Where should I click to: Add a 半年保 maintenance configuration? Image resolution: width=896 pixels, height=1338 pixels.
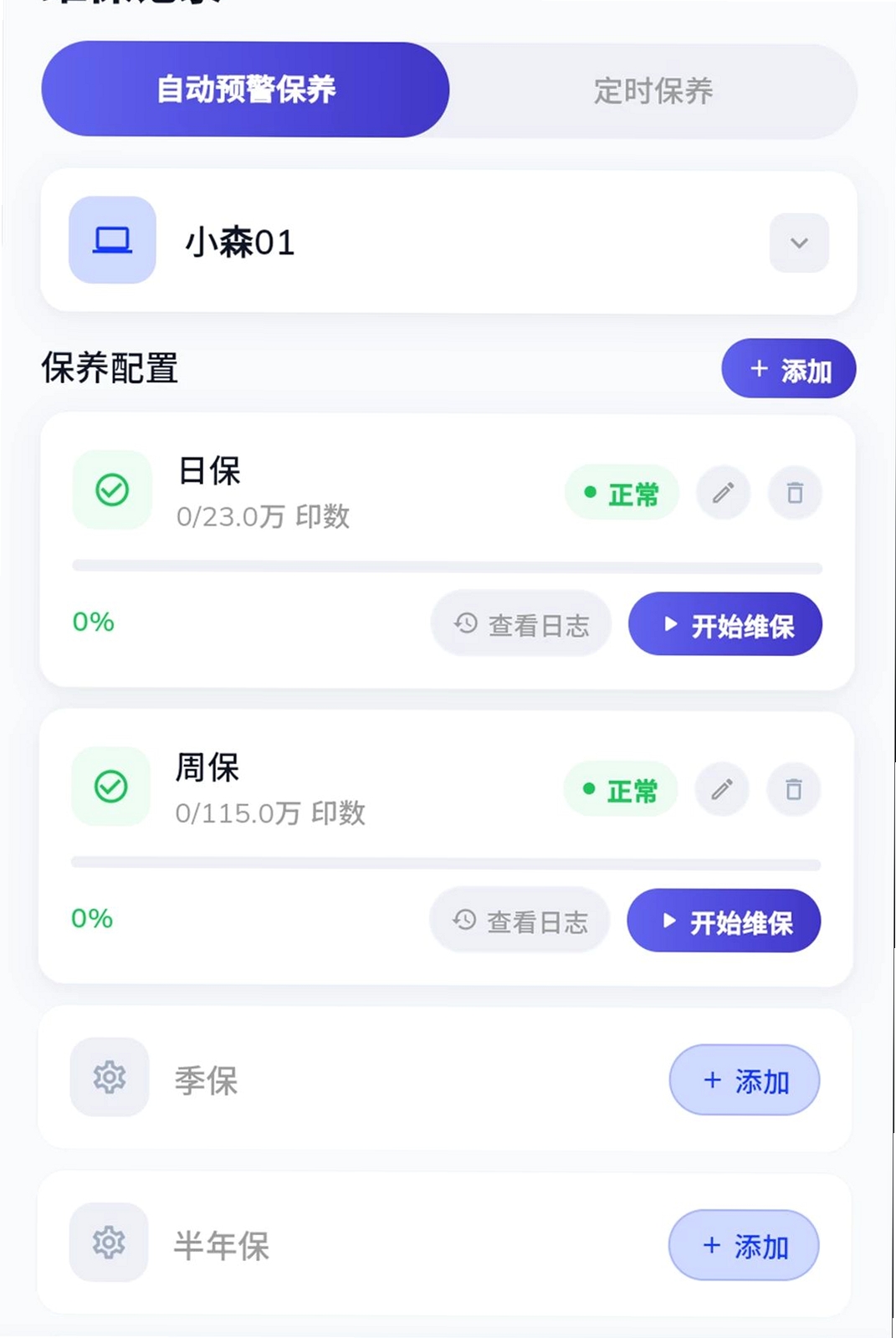[744, 1245]
